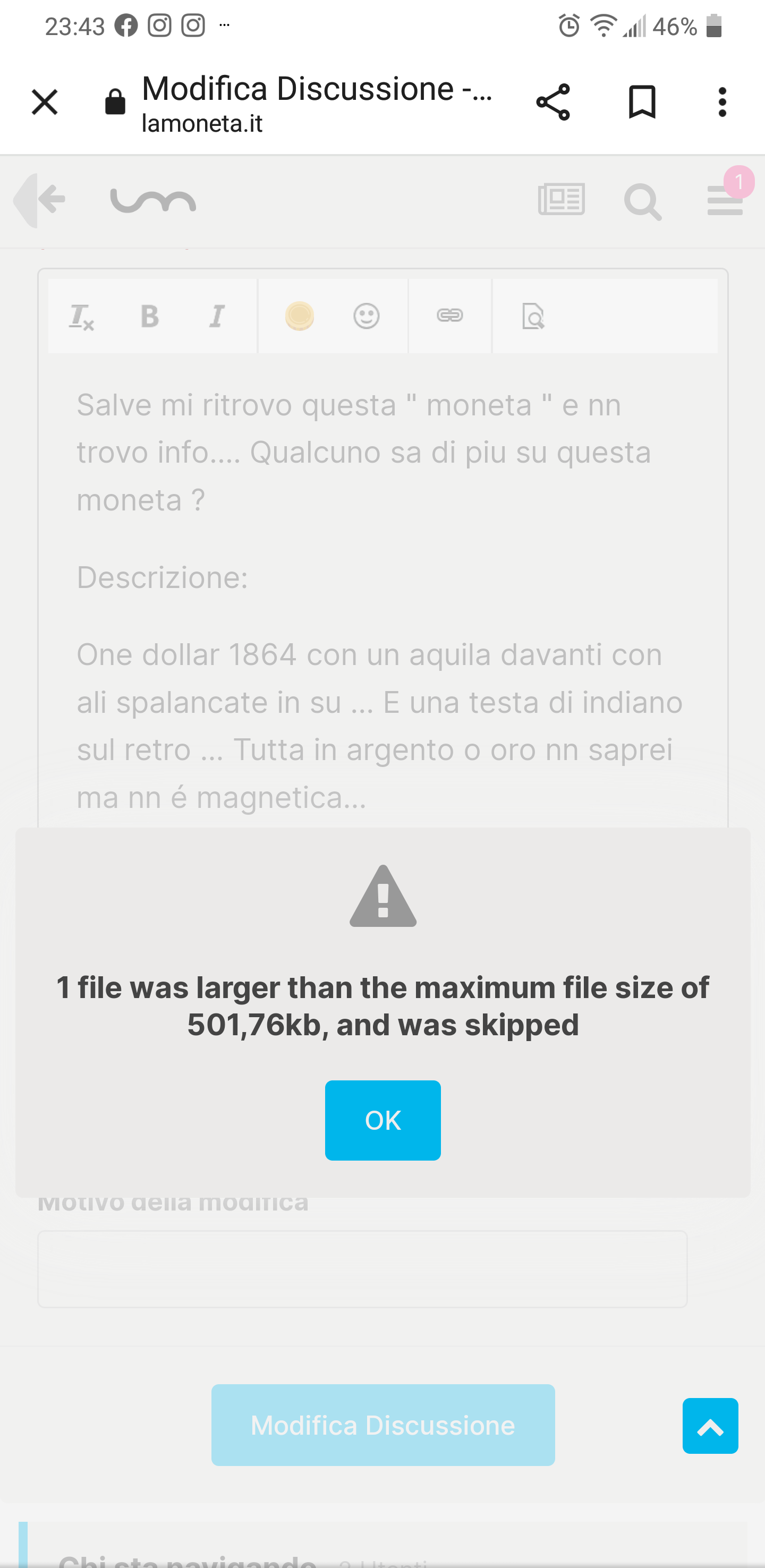
Task: Open the emoji picker in the editor
Action: point(367,316)
